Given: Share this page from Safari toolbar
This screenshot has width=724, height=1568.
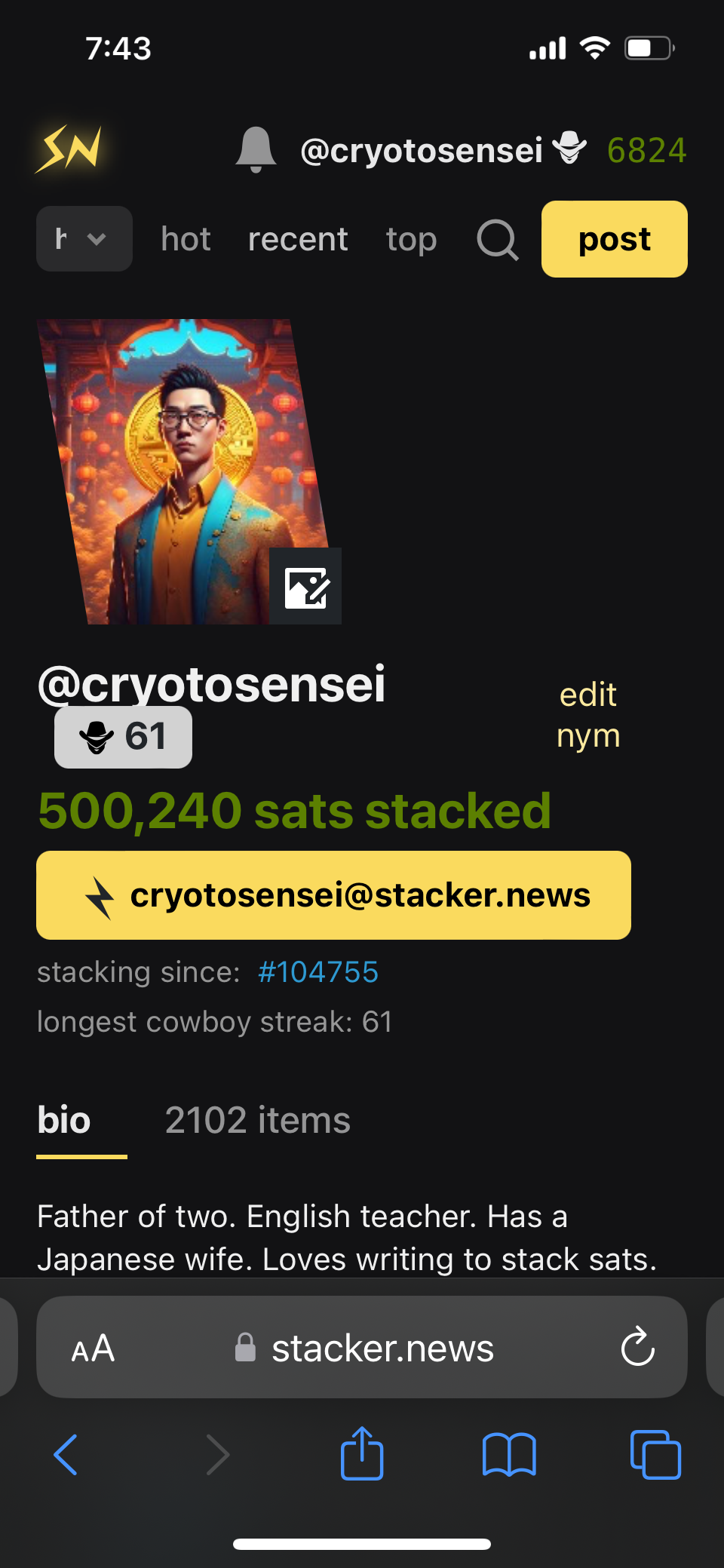Looking at the screenshot, I should 362,1453.
